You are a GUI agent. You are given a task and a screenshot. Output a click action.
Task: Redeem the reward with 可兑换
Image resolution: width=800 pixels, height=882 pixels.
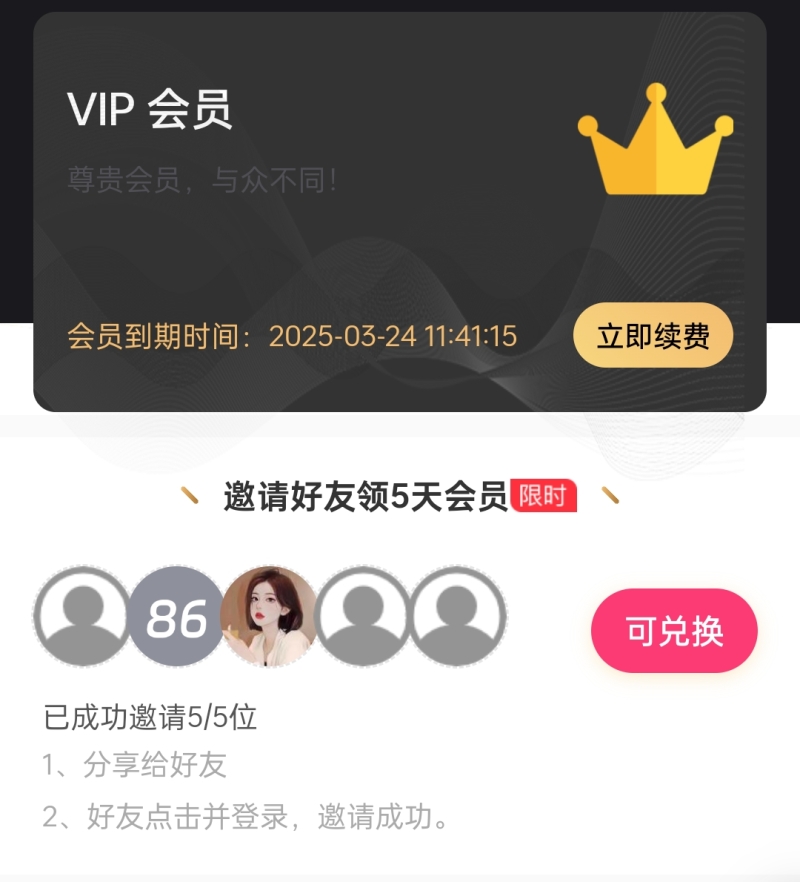tap(674, 631)
